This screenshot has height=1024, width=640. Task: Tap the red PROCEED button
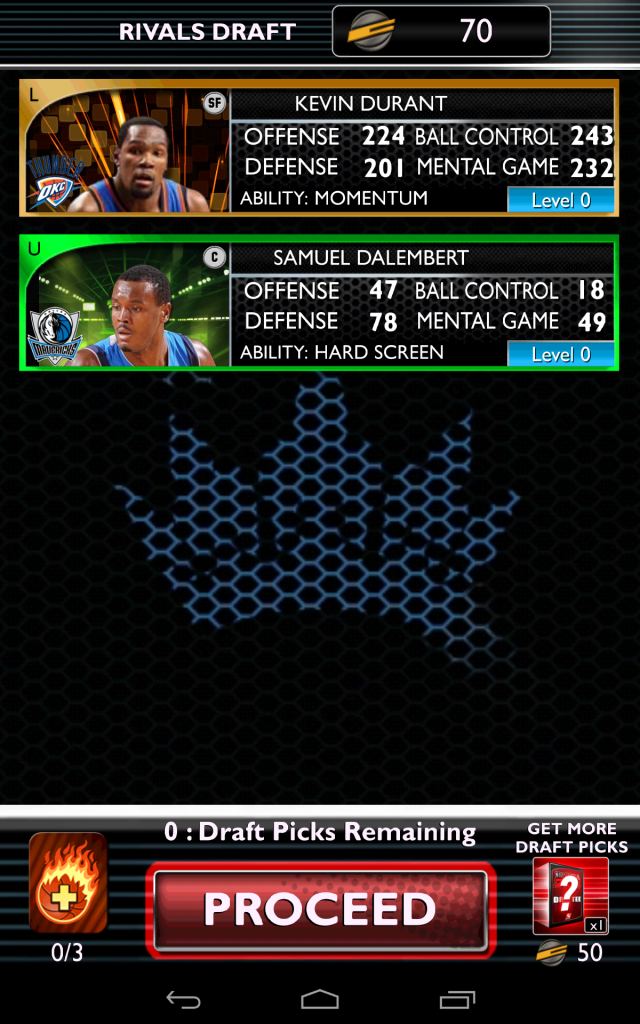(321, 909)
